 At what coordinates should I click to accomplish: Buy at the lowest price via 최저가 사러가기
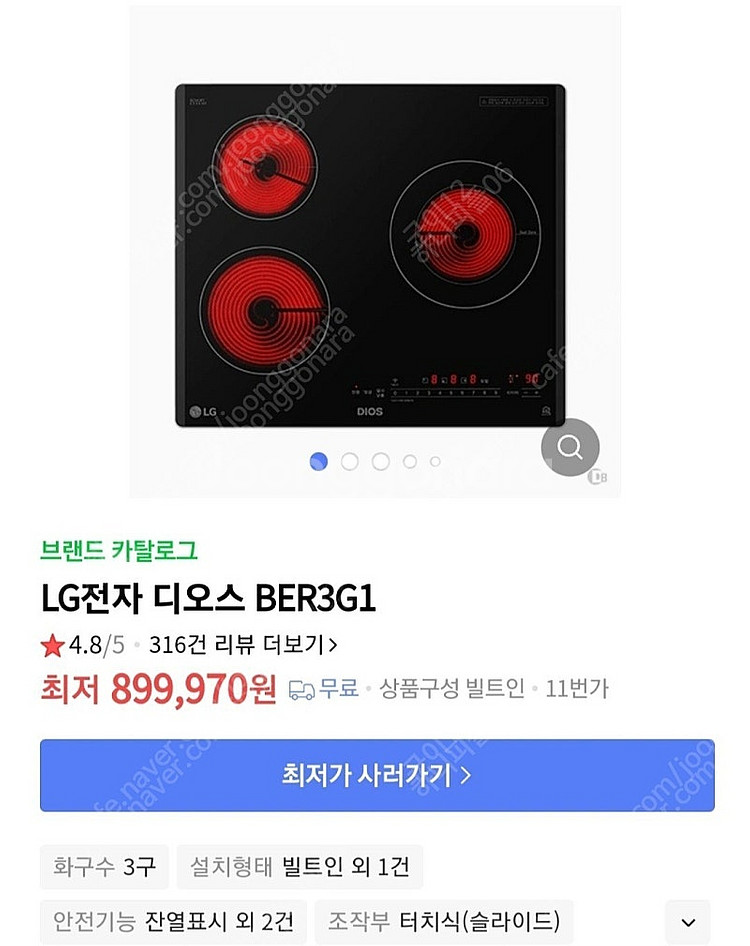coord(377,775)
